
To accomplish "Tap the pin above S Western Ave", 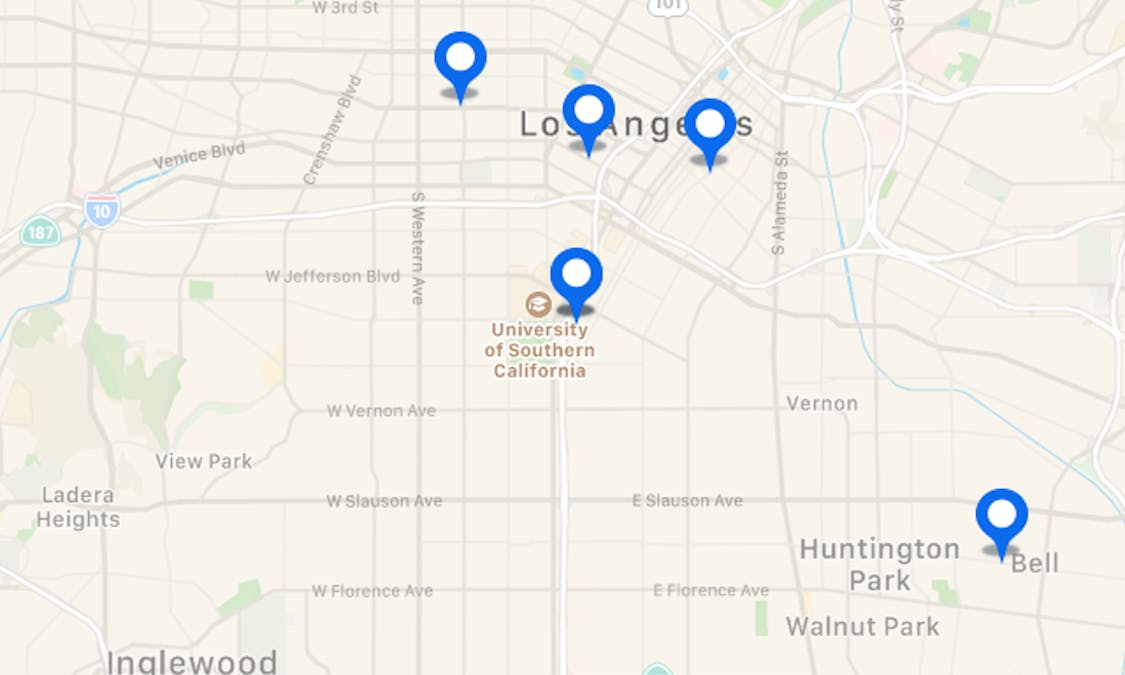I will click(460, 58).
